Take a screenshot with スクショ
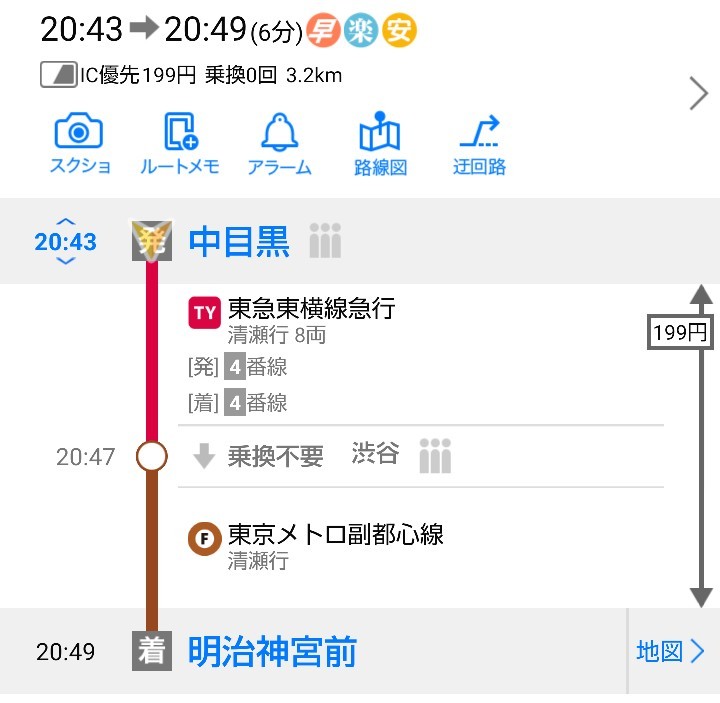The width and height of the screenshot is (720, 703). [x=80, y=145]
